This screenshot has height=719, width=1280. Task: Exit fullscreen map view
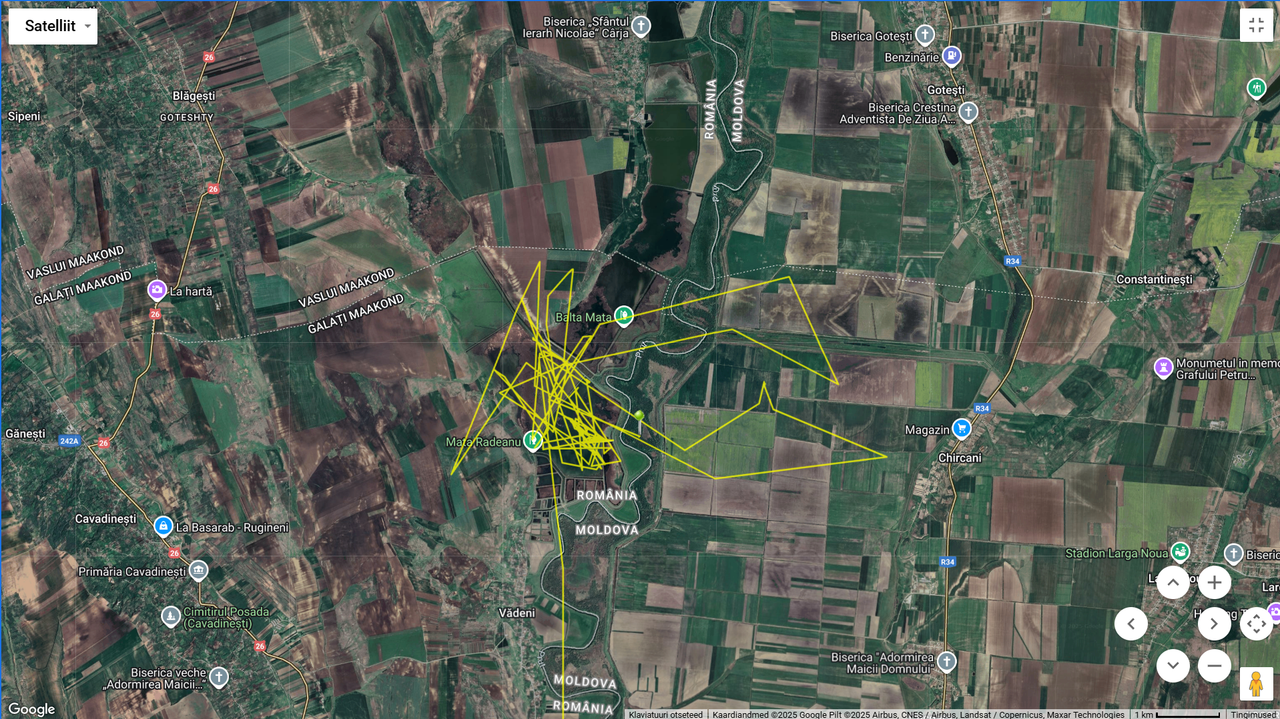[x=1256, y=25]
